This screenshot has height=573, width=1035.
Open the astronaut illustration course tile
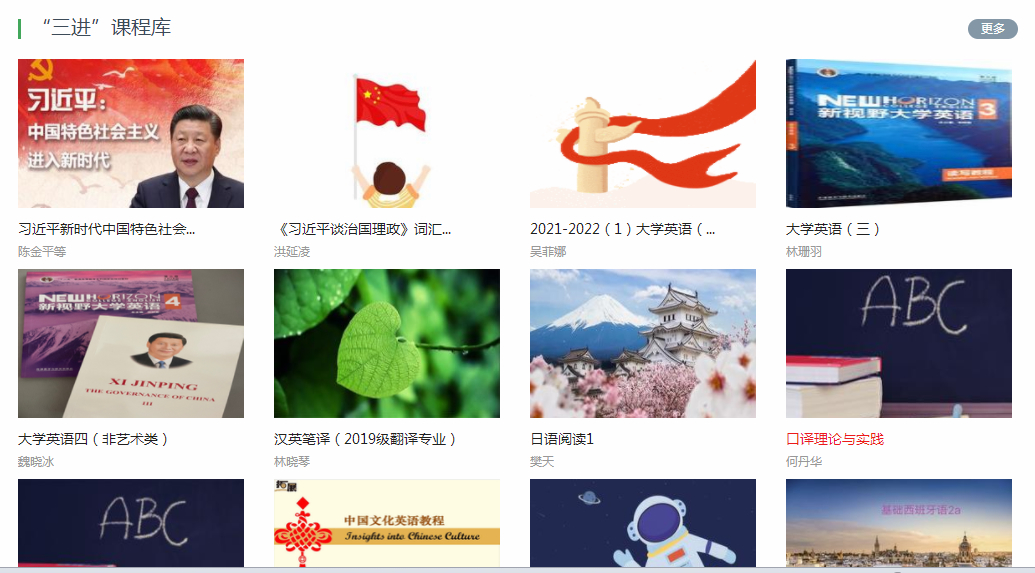point(642,523)
